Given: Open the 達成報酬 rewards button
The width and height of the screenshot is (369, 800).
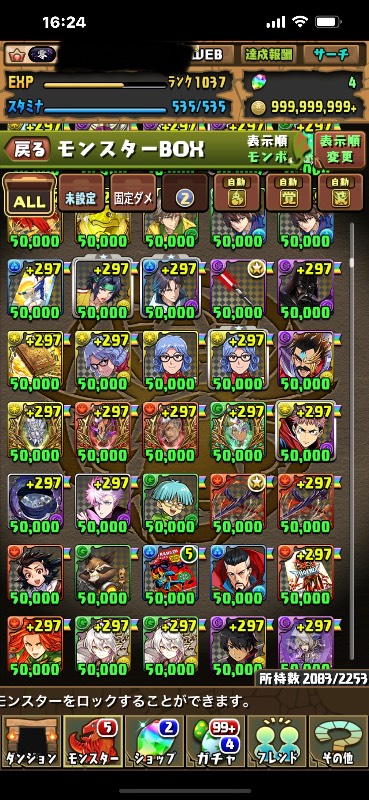Looking at the screenshot, I should coord(269,55).
